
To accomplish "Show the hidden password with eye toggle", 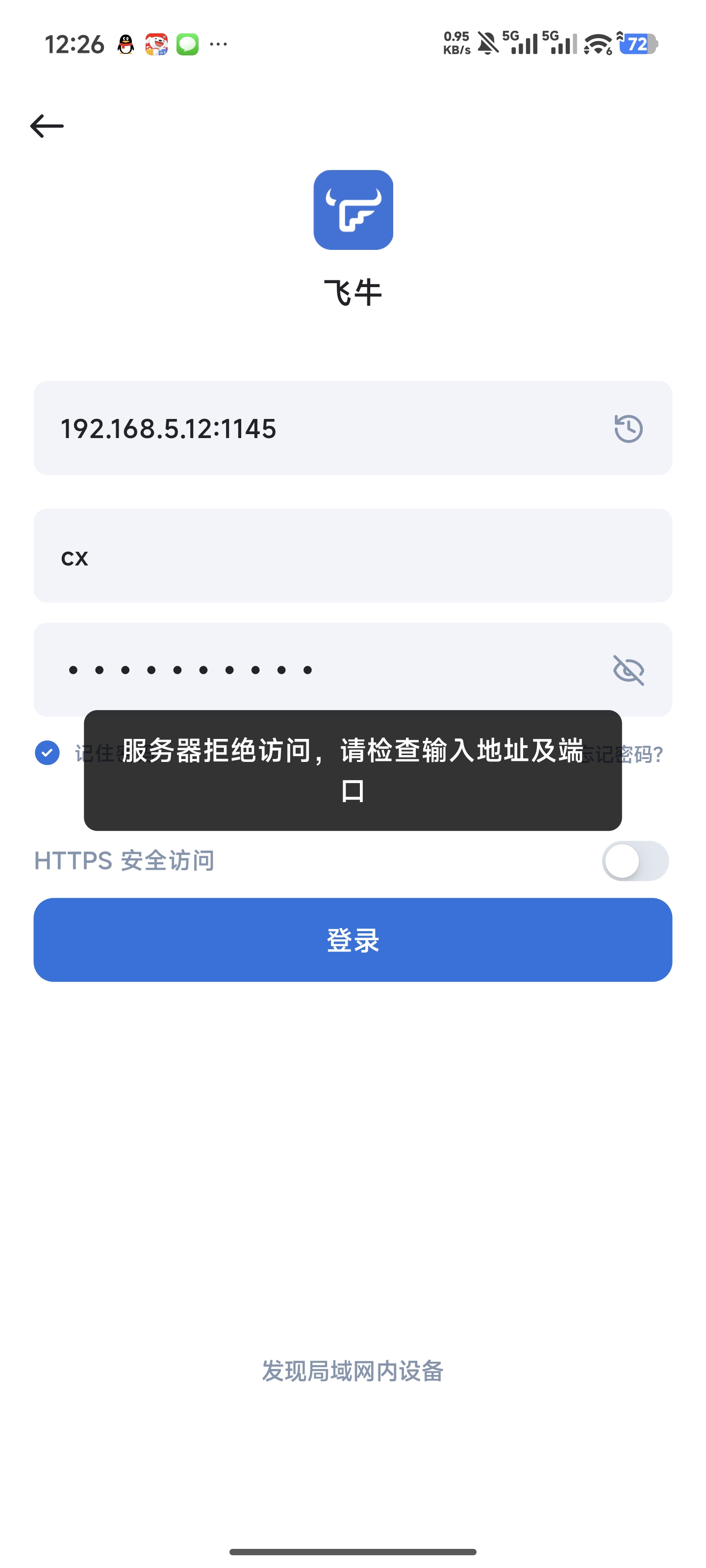I will (628, 670).
